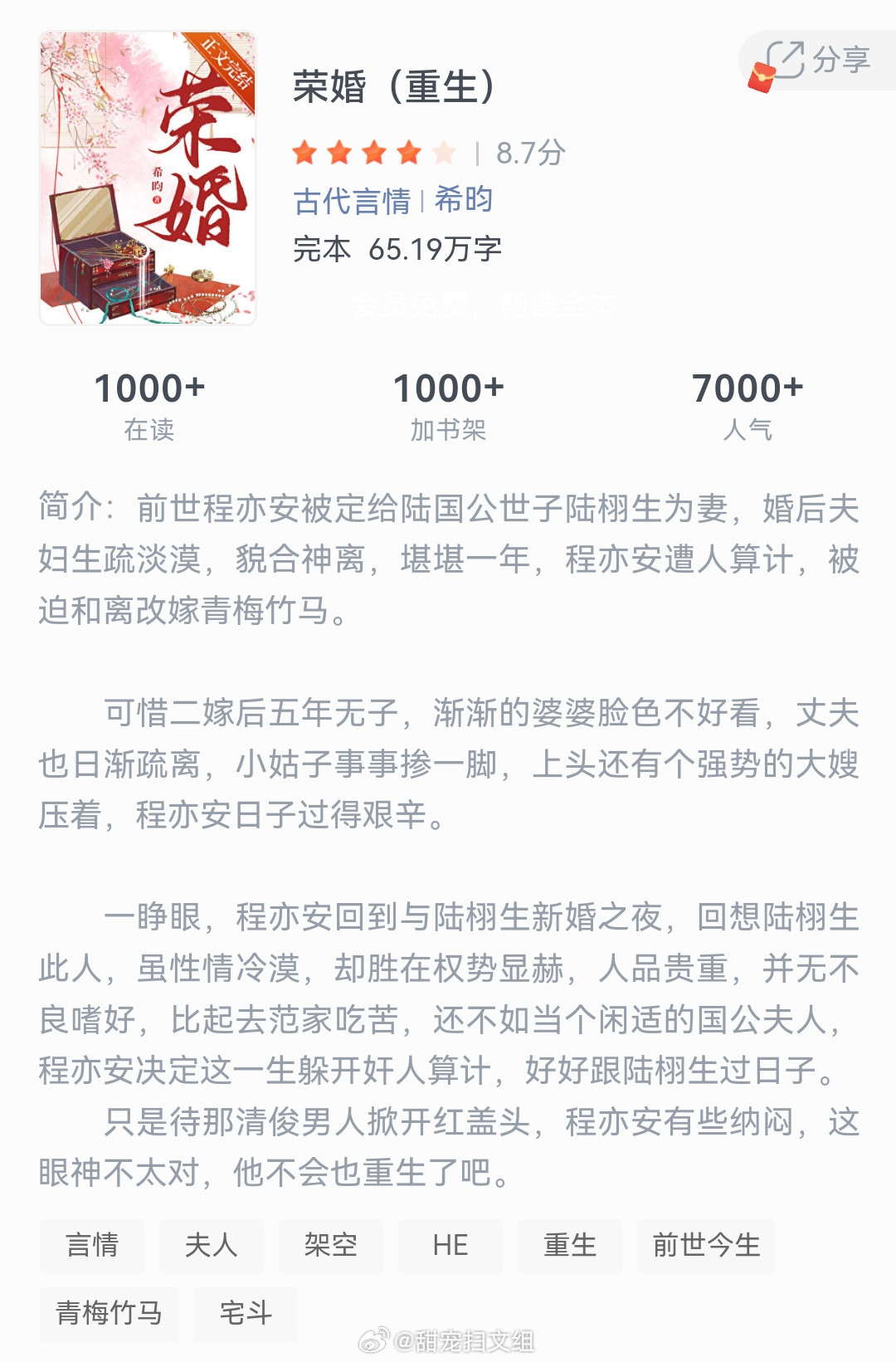
Task: Toggle the 架空 tag selection
Action: coord(331,1244)
